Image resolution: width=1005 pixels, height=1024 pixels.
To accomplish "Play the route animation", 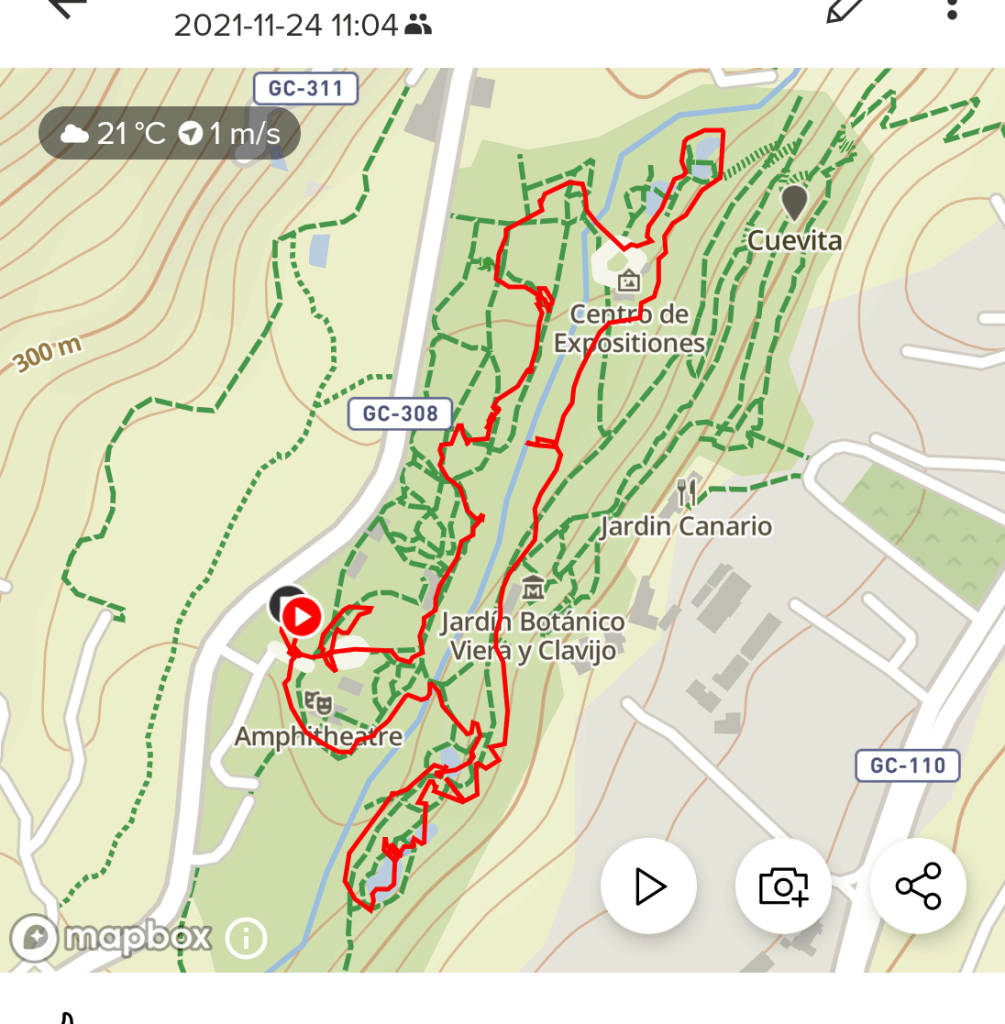I will pyautogui.click(x=649, y=886).
